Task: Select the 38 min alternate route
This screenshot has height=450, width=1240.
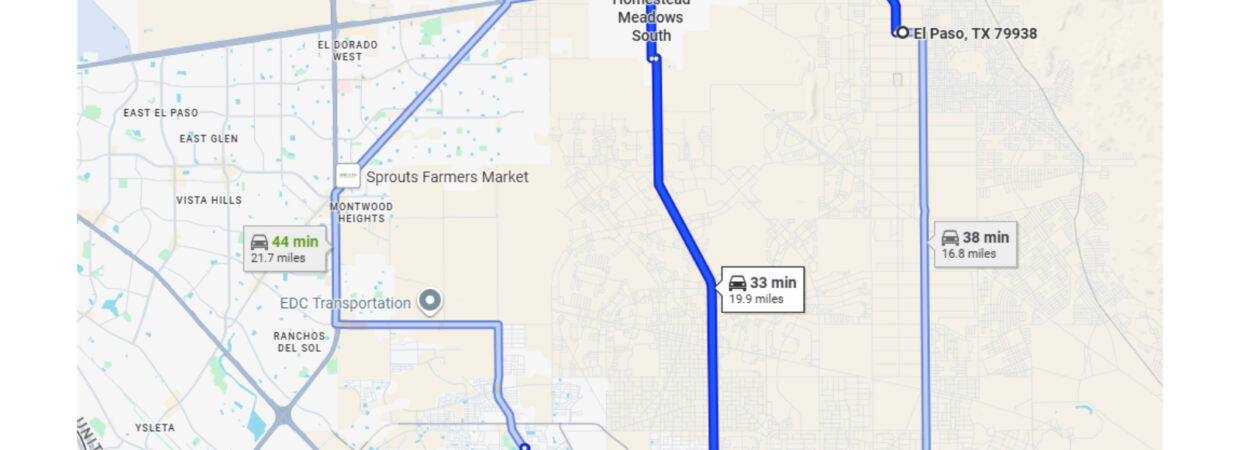Action: tap(976, 244)
